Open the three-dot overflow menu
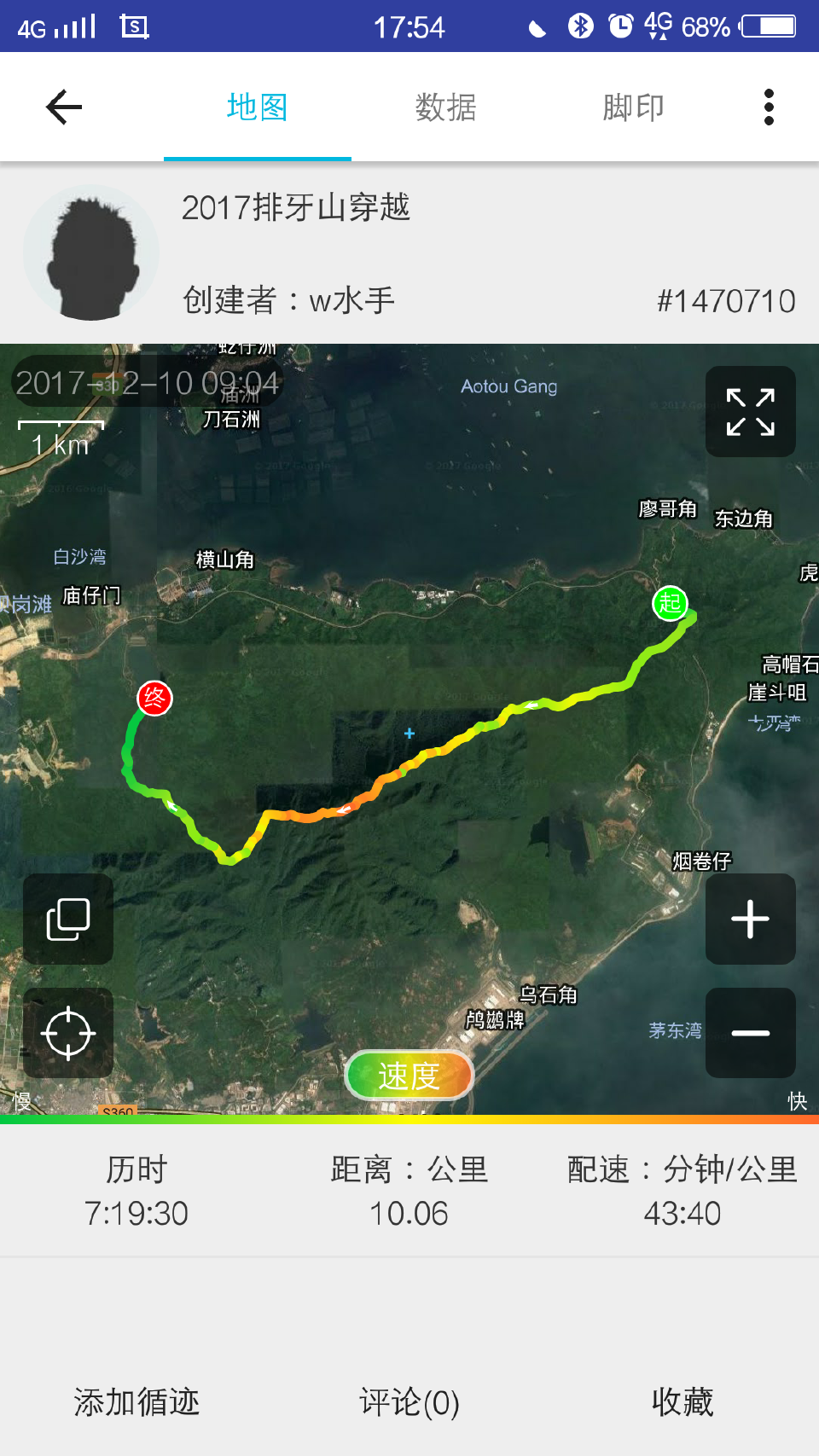The width and height of the screenshot is (819, 1456). click(x=769, y=107)
